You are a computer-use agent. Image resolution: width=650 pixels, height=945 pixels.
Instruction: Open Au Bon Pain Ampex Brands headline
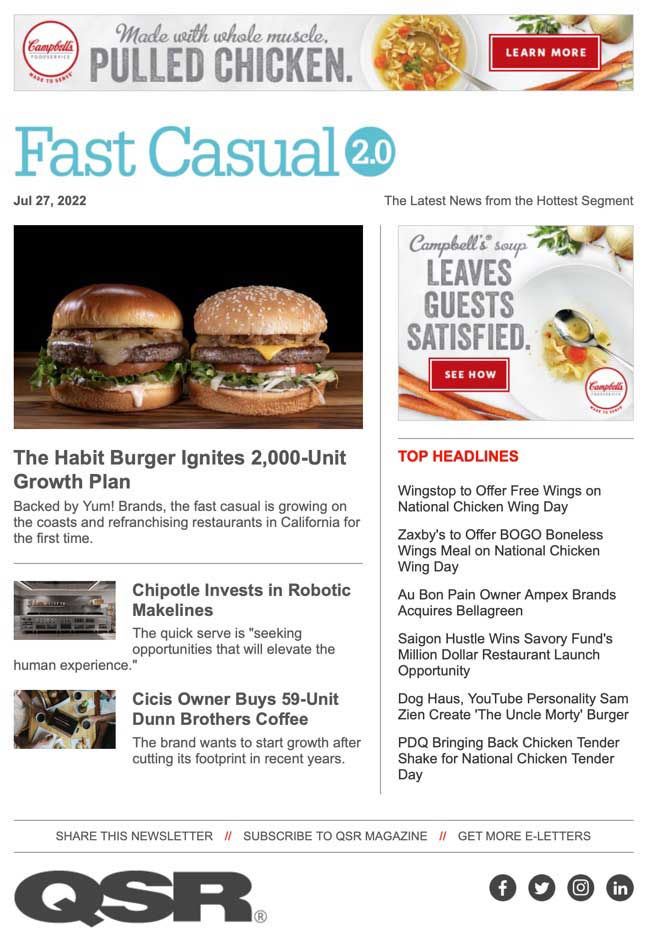(506, 603)
